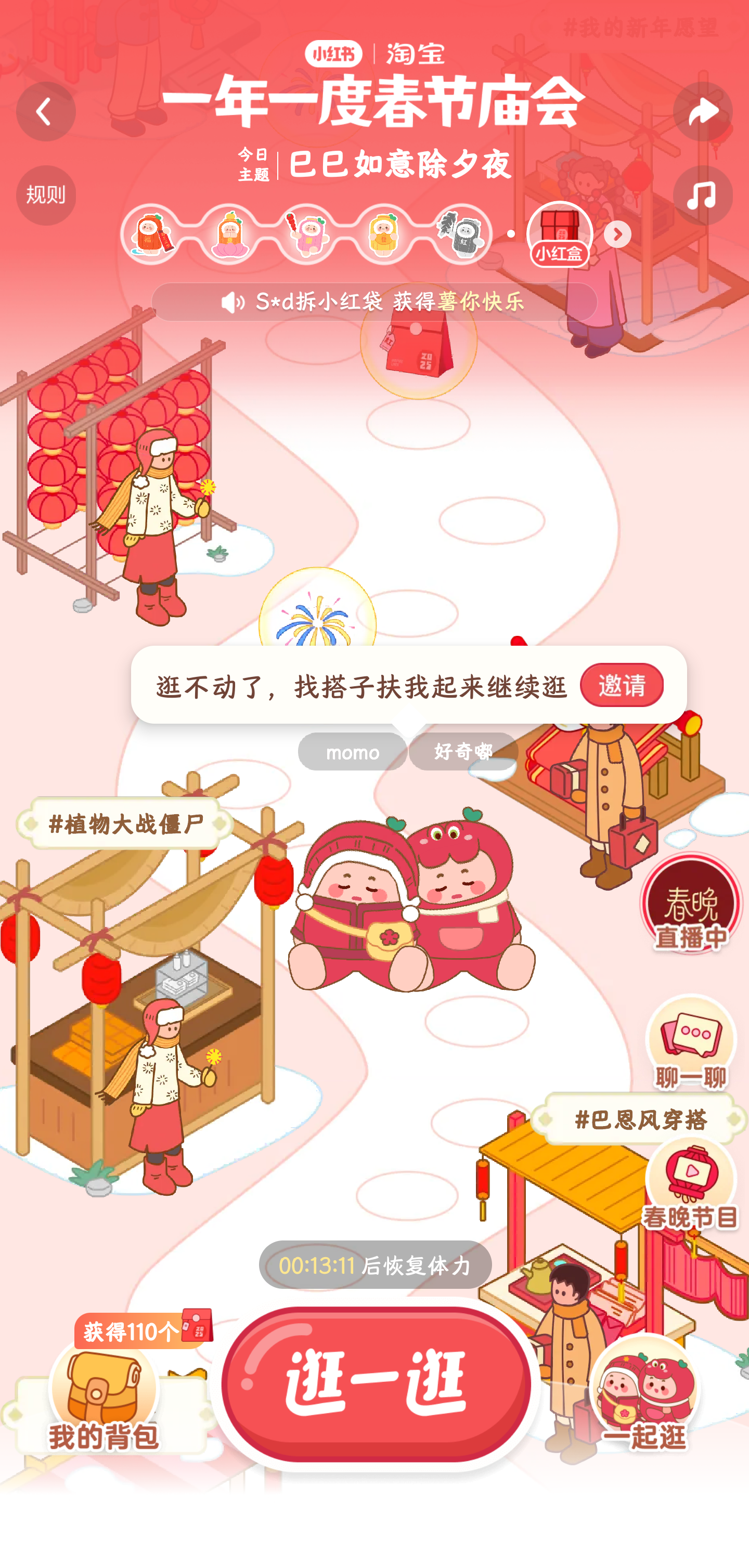The image size is (749, 1568).
Task: Open the 小红盒 reward box
Action: point(559,235)
